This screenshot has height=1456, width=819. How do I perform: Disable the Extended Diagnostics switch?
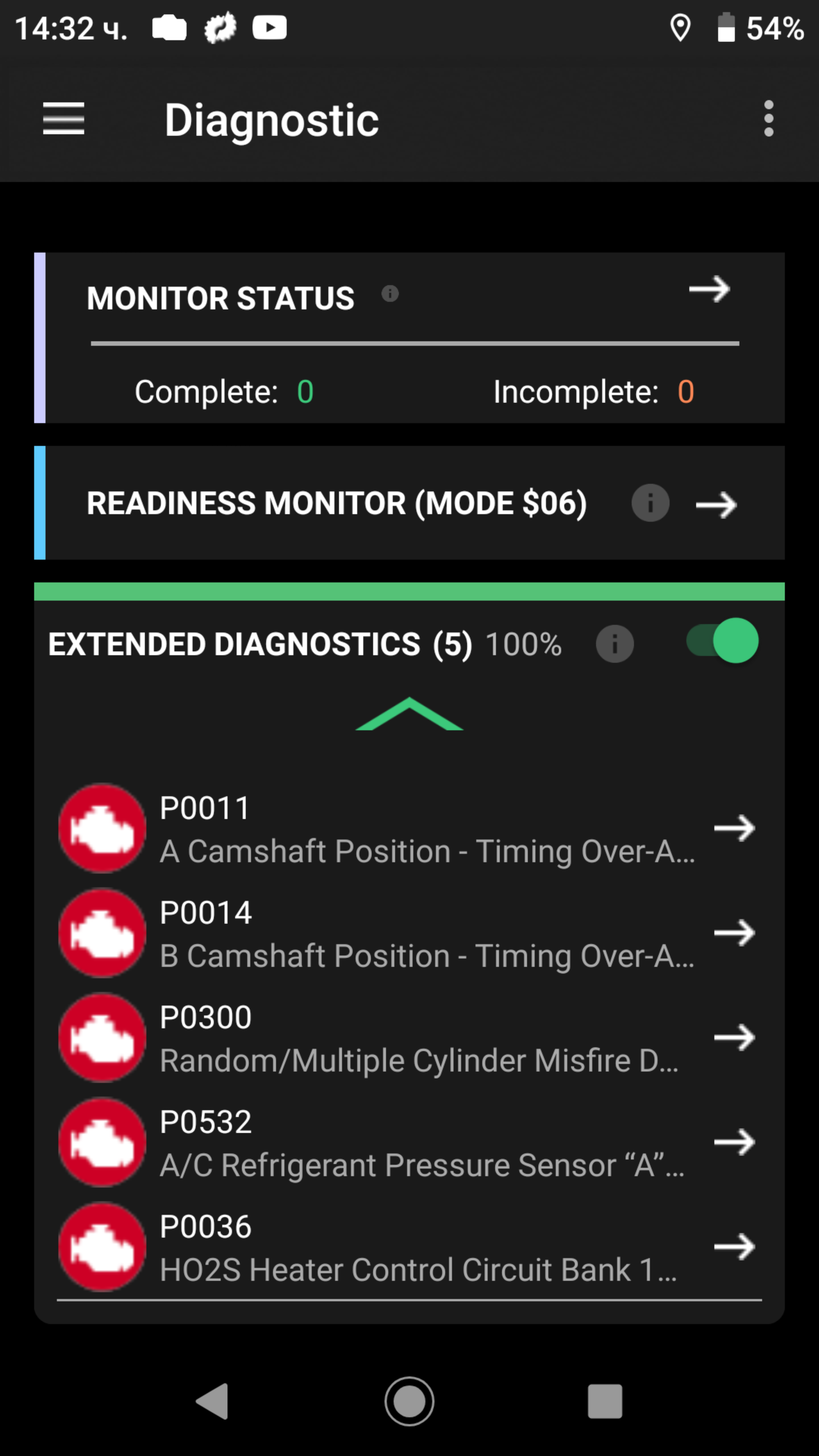point(723,641)
